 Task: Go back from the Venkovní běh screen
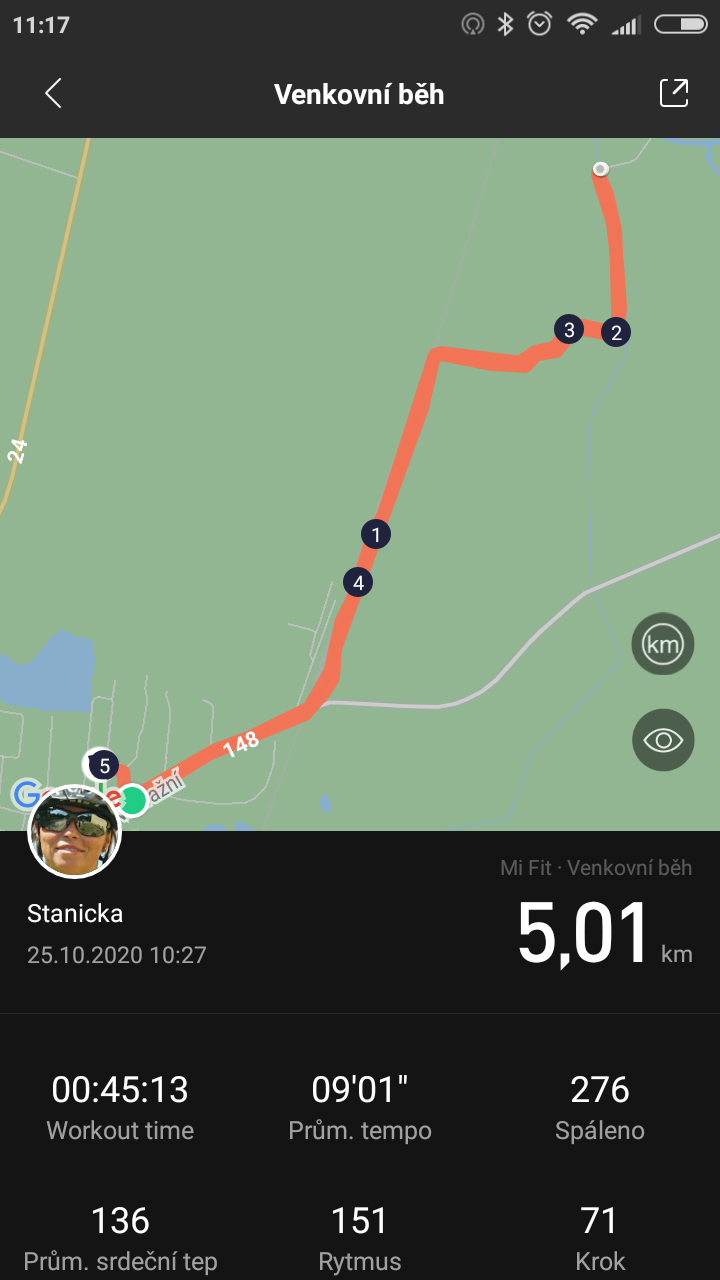point(53,94)
